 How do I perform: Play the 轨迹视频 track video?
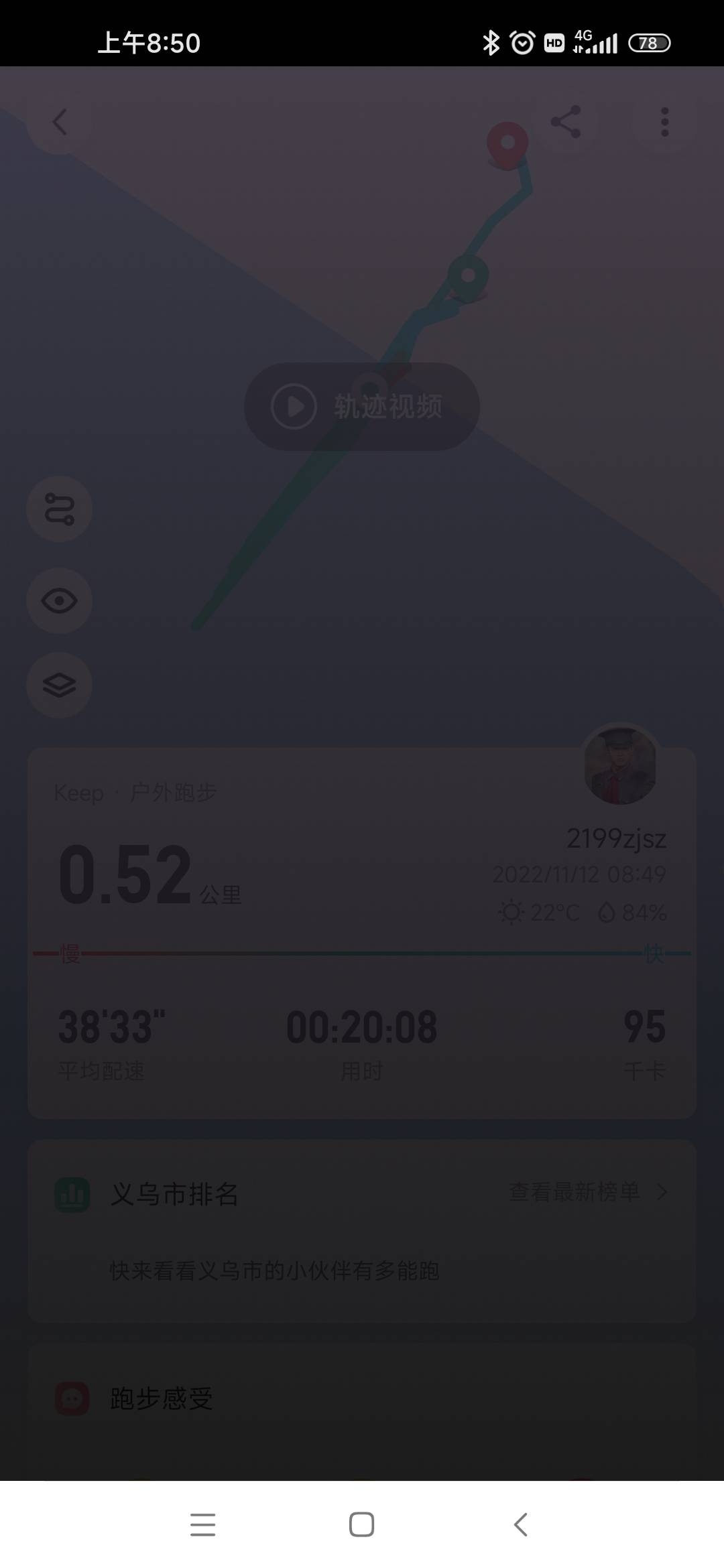361,407
